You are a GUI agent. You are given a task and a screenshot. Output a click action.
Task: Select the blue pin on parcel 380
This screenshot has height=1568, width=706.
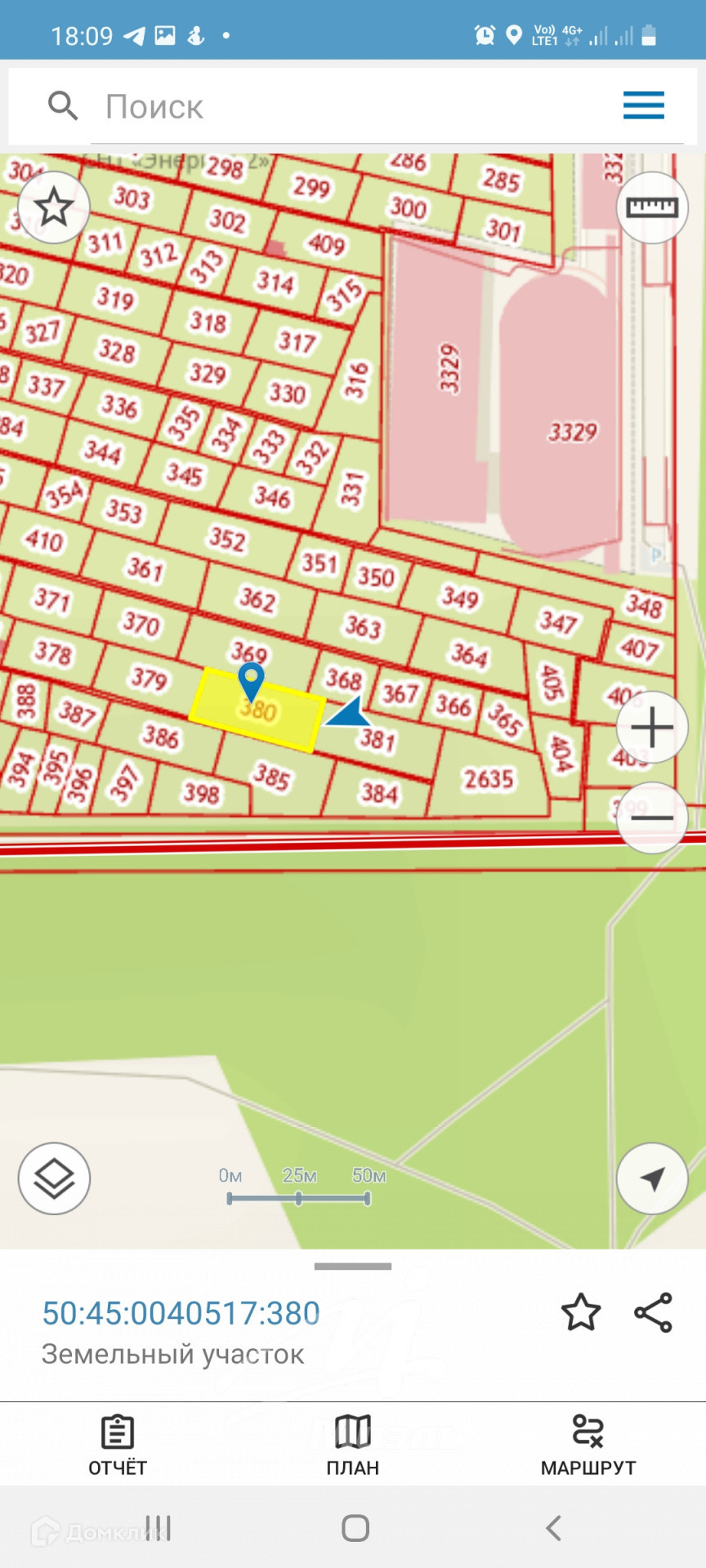(x=251, y=681)
